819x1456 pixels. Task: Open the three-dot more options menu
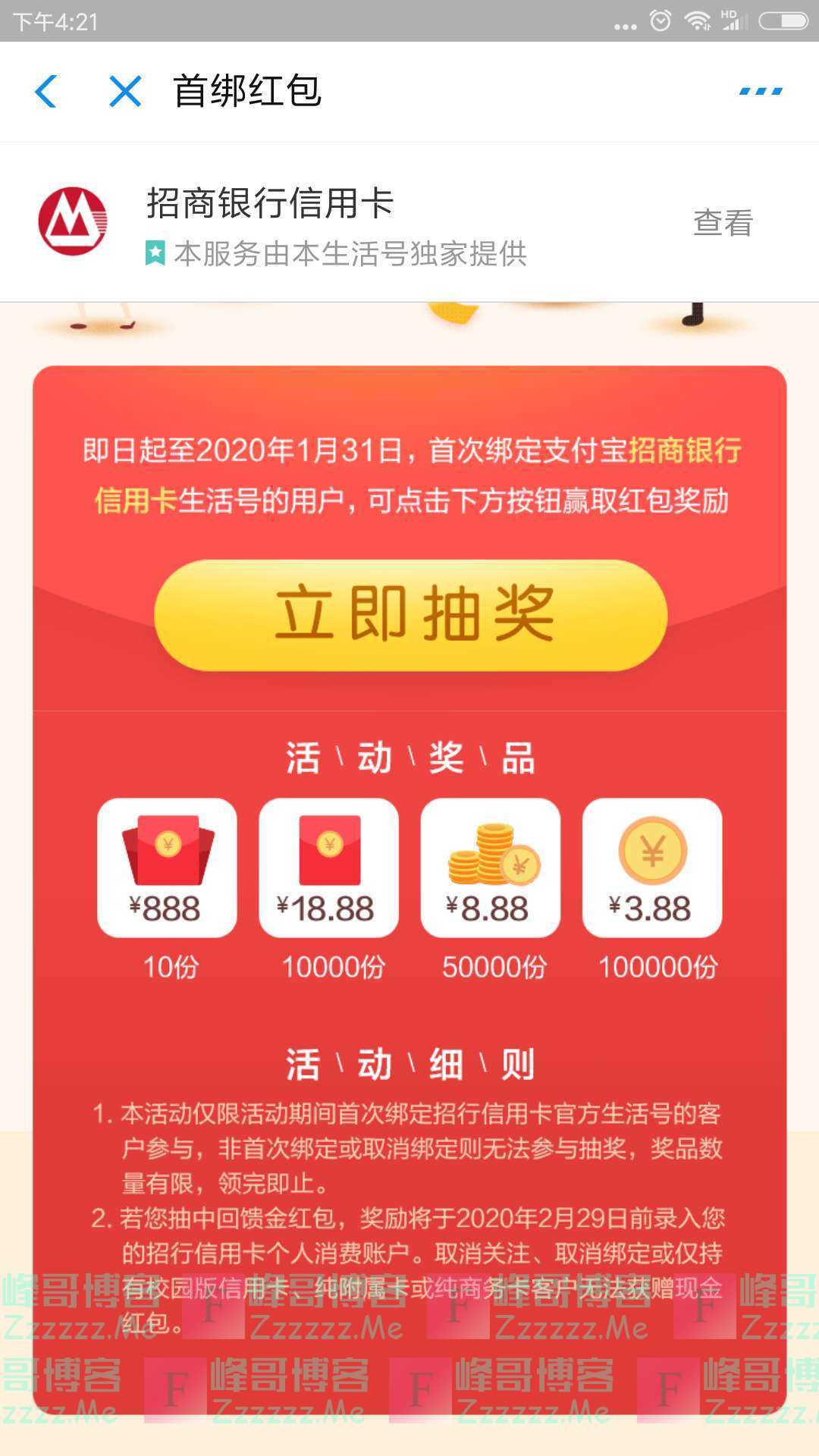coord(758,91)
